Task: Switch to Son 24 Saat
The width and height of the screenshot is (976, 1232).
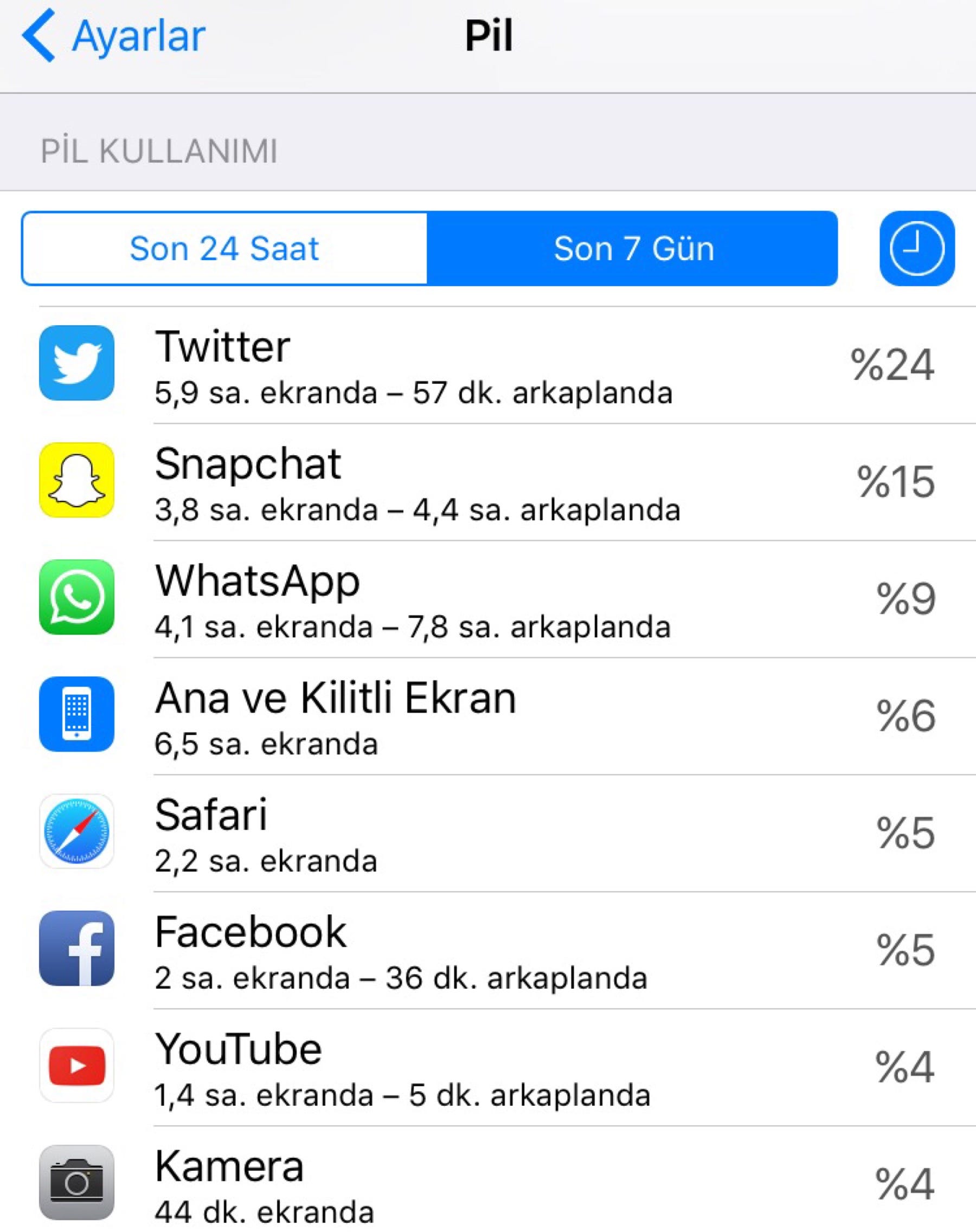Action: 224,248
